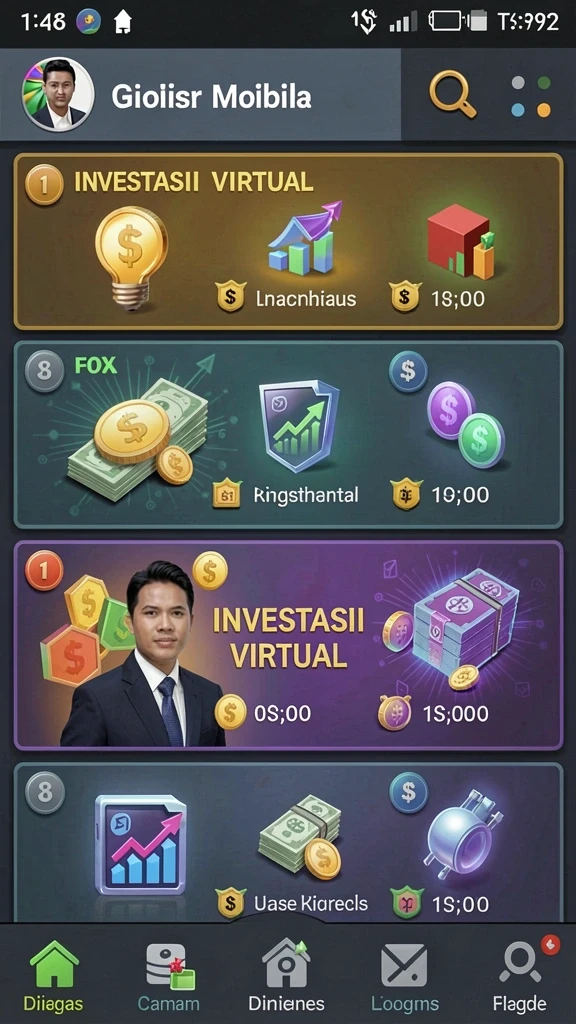Screen dimensions: 576x1024
Task: Open the gold Investasii Virtual card
Action: 288,242
